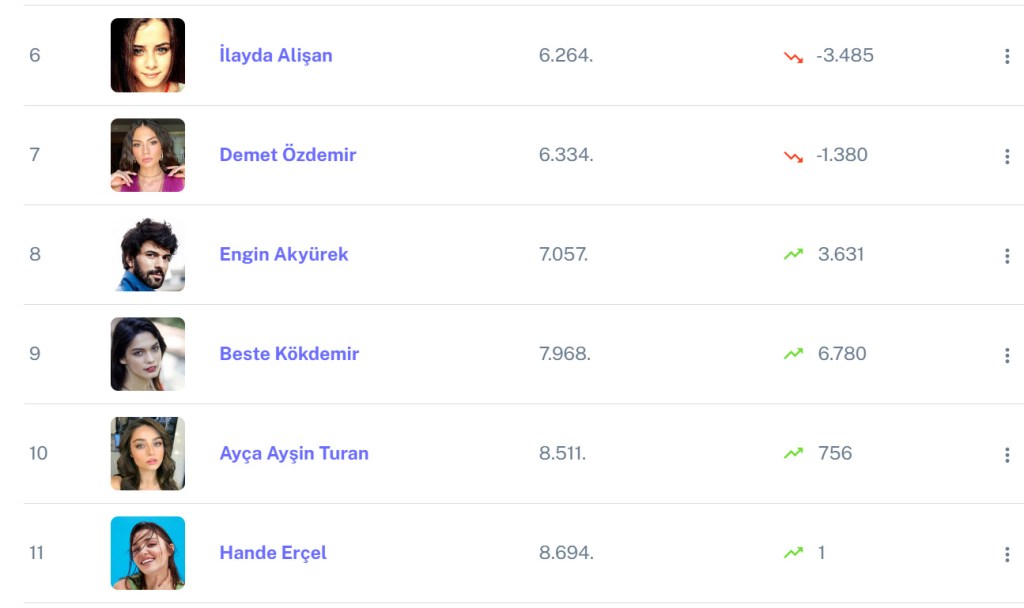Open İlayda Alişan's profile link
The image size is (1024, 608).
275,55
